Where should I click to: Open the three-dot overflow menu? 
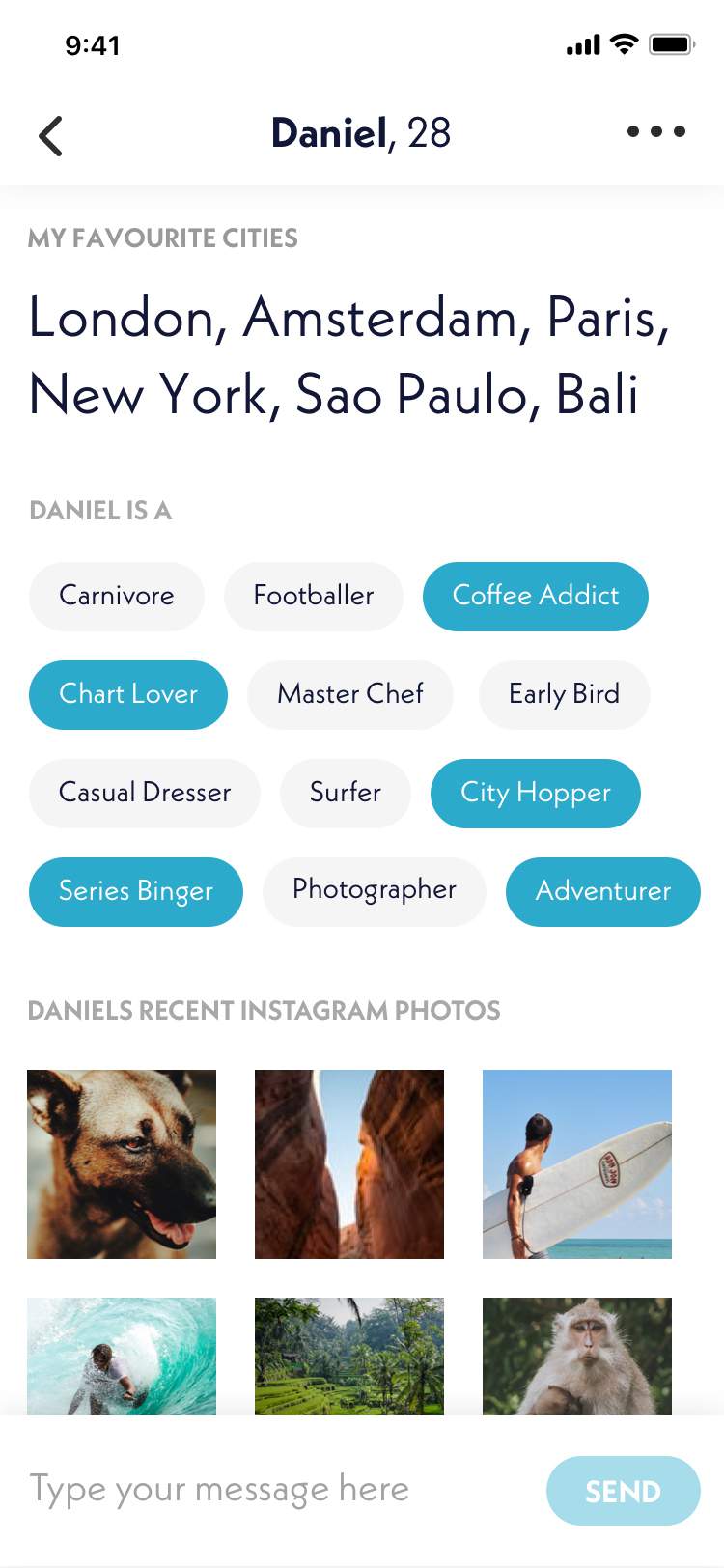coord(655,131)
